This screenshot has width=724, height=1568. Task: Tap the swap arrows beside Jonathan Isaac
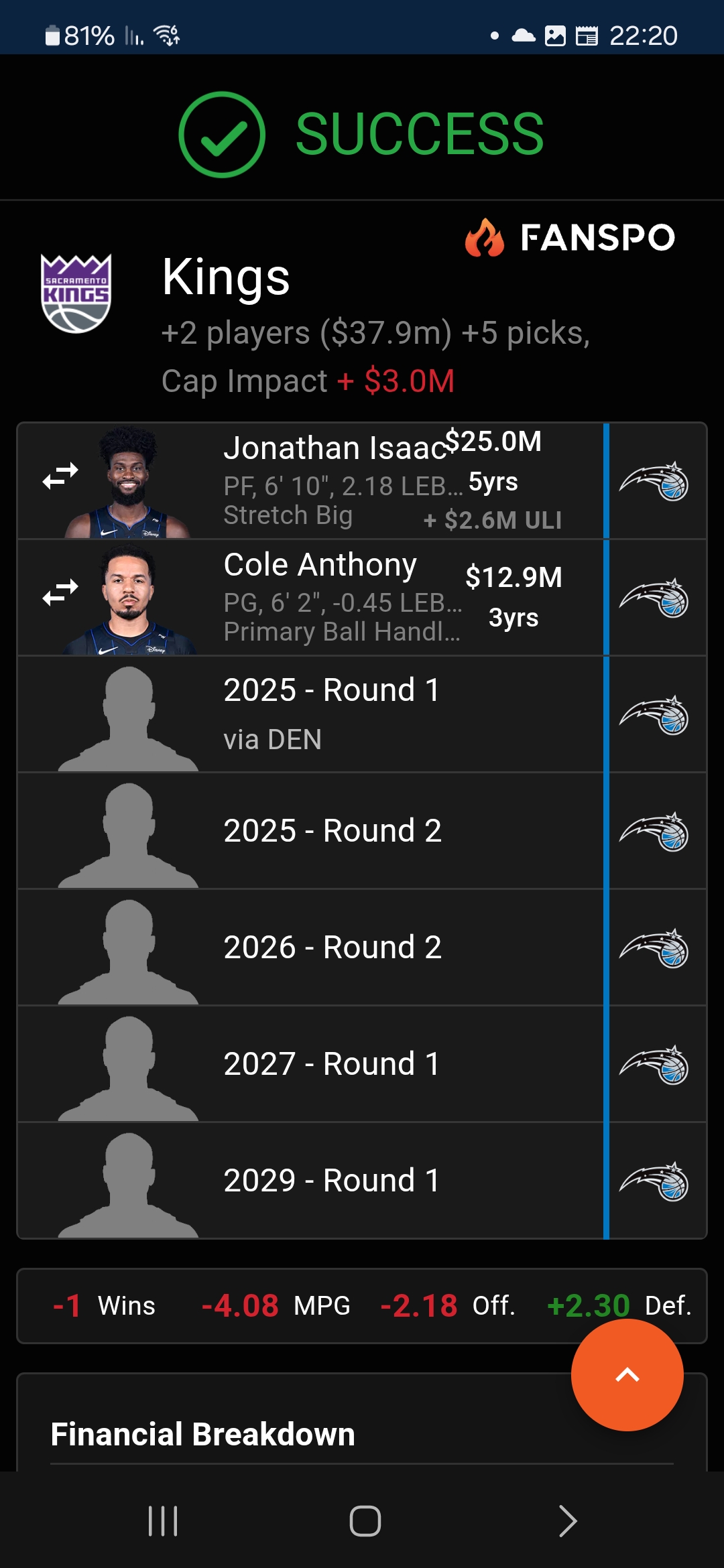60,476
